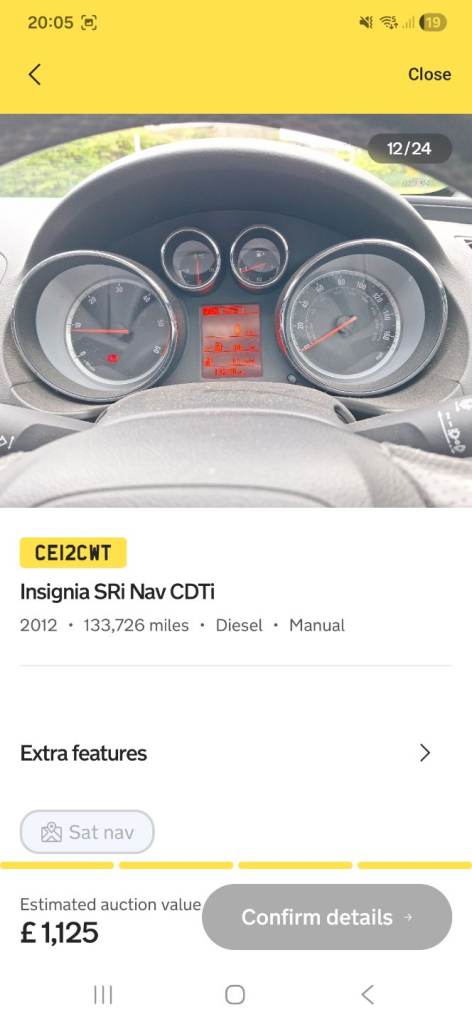The image size is (472, 1024).
Task: Go to the phone's home screen
Action: pyautogui.click(x=235, y=995)
